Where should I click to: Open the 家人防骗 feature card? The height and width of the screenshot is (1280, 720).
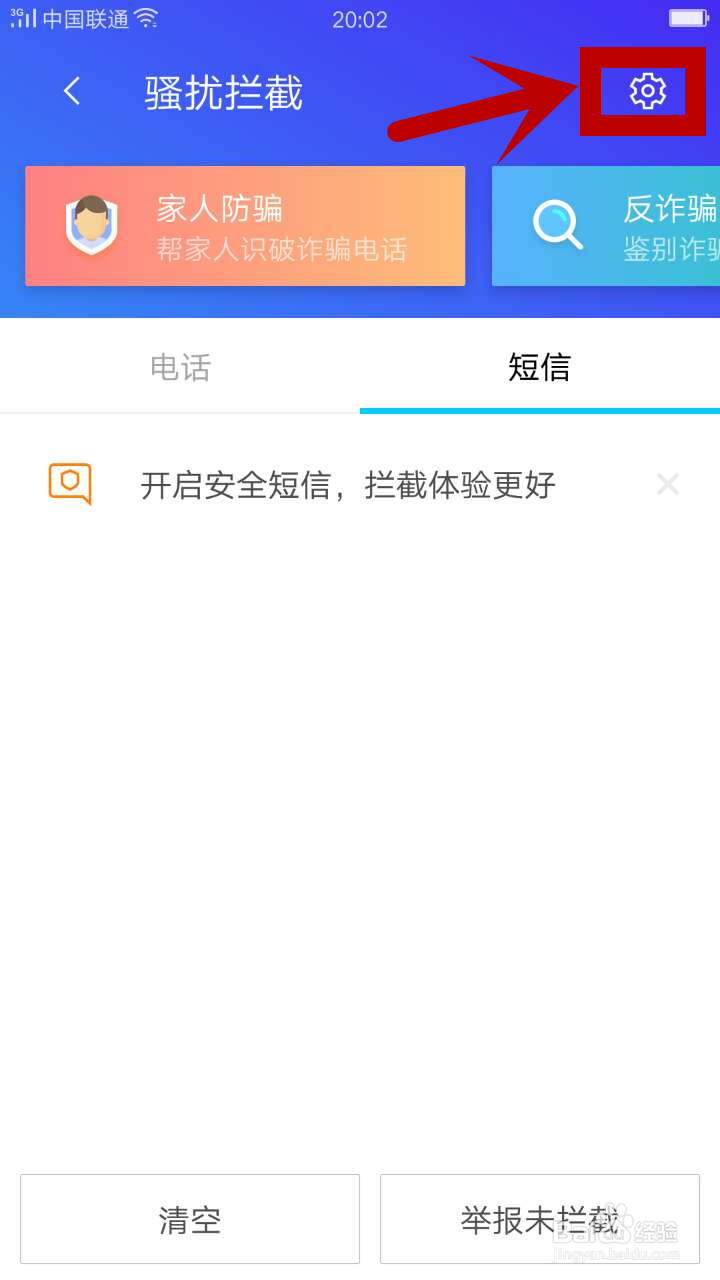pyautogui.click(x=244, y=226)
